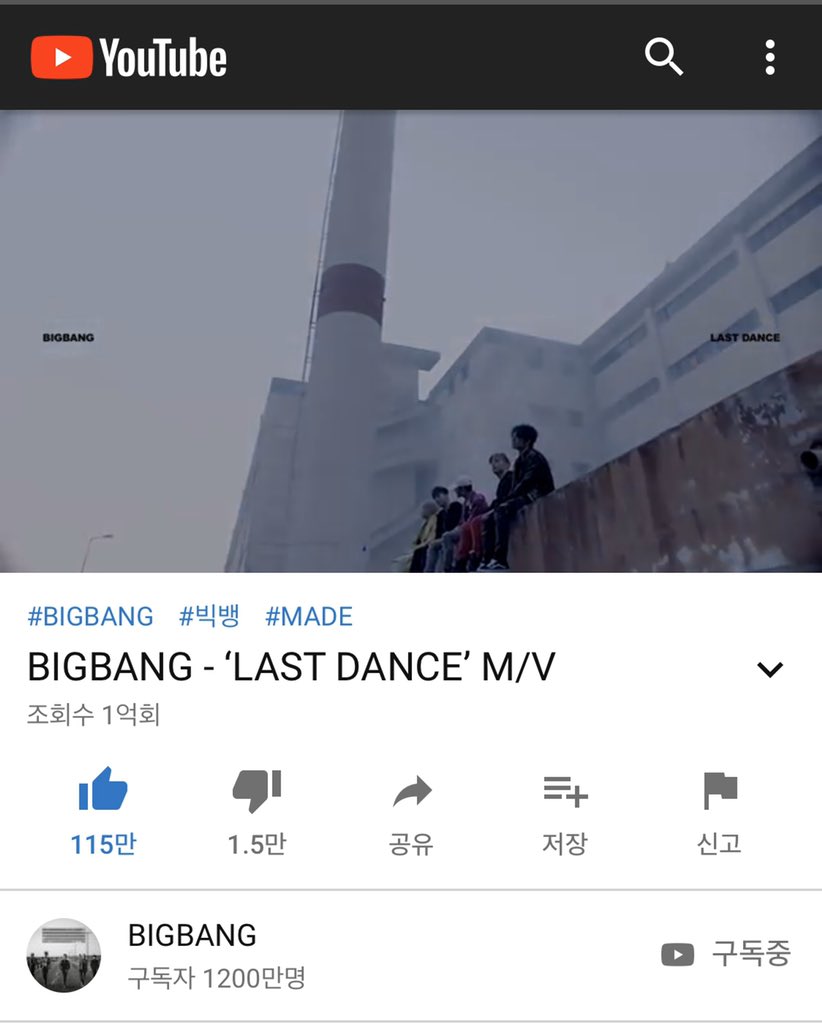Open the #MADE hashtag
This screenshot has height=1024, width=822.
click(308, 616)
